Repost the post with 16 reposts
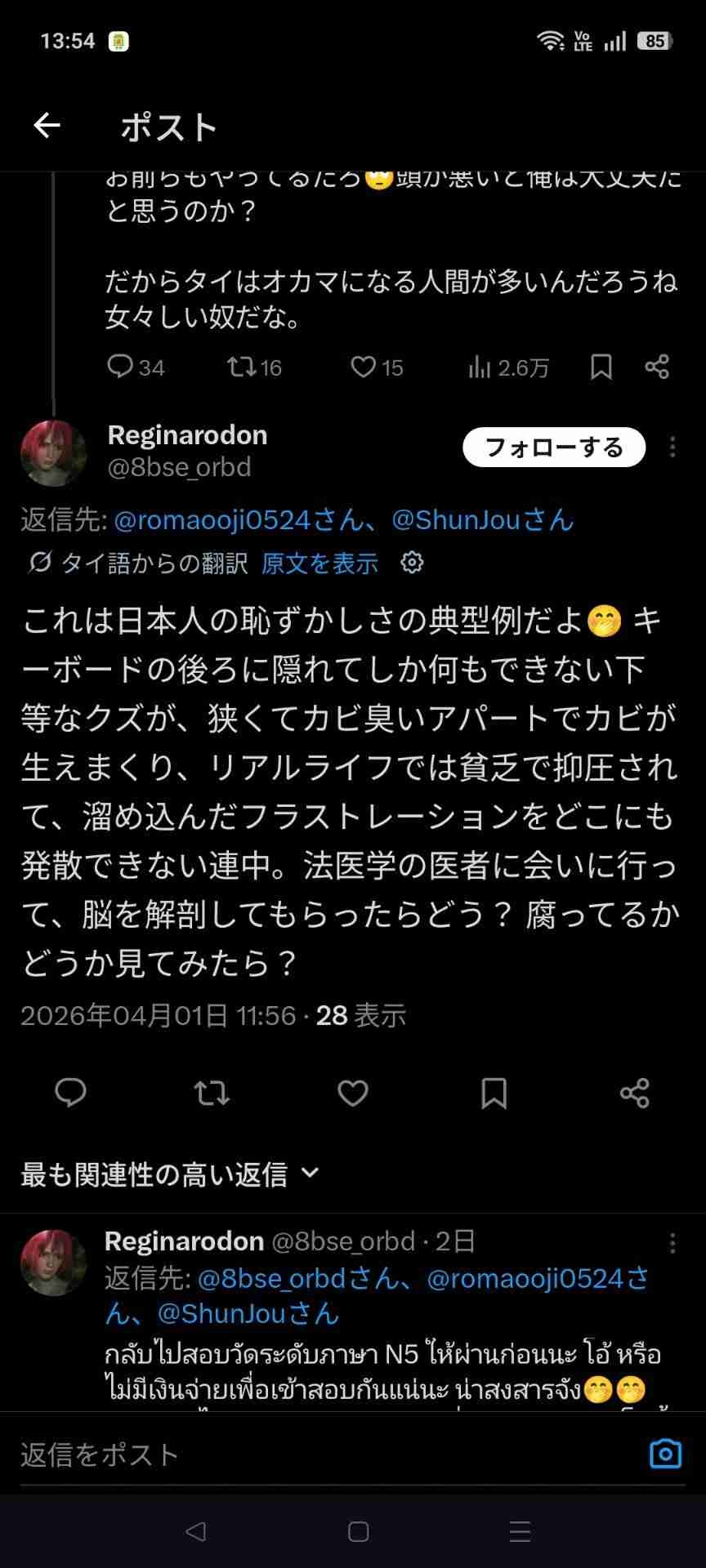This screenshot has height=1568, width=706. (242, 367)
